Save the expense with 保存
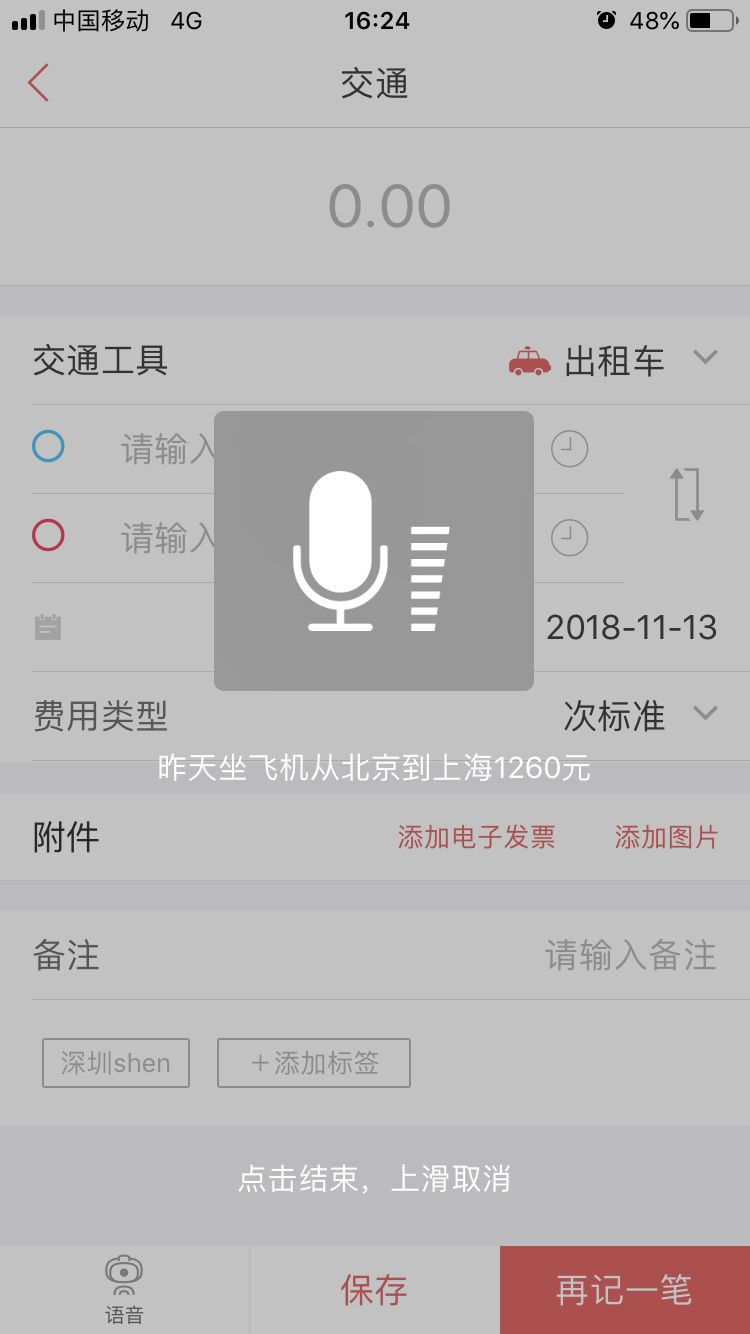The height and width of the screenshot is (1334, 750). pyautogui.click(x=374, y=1290)
